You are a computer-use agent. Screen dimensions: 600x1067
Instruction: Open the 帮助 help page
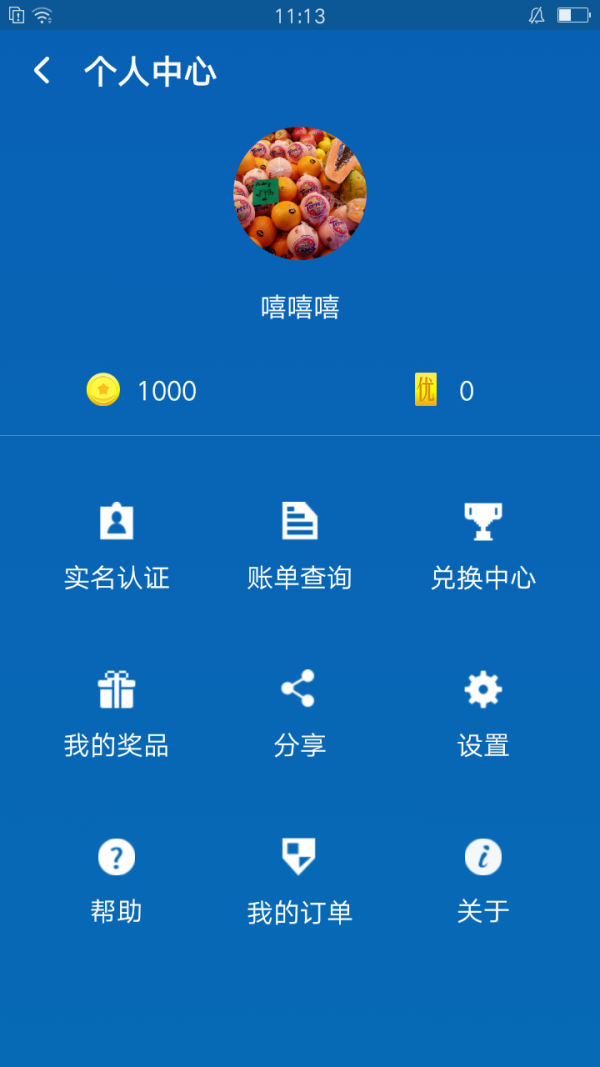tap(116, 880)
